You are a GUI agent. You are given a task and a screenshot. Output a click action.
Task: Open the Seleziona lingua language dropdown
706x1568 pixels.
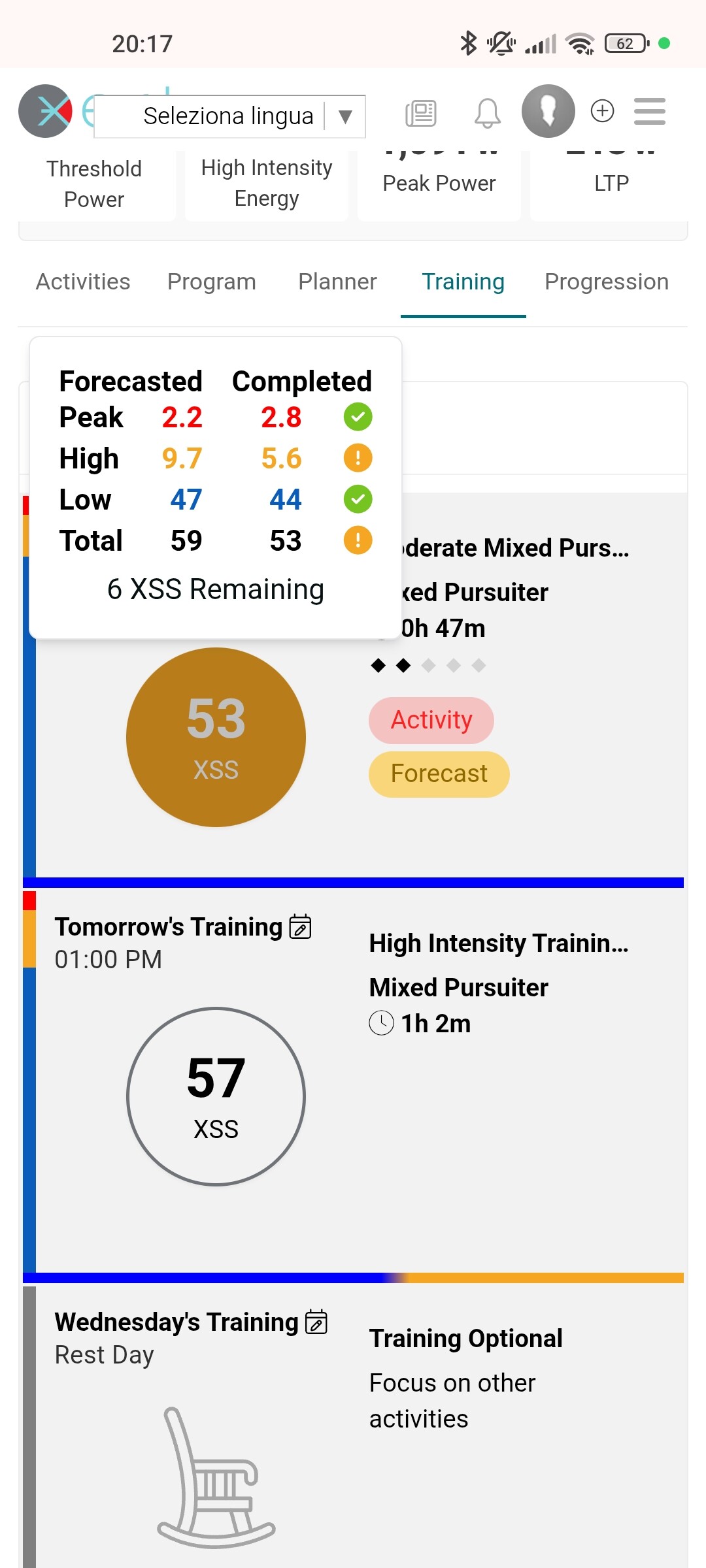[x=229, y=116]
